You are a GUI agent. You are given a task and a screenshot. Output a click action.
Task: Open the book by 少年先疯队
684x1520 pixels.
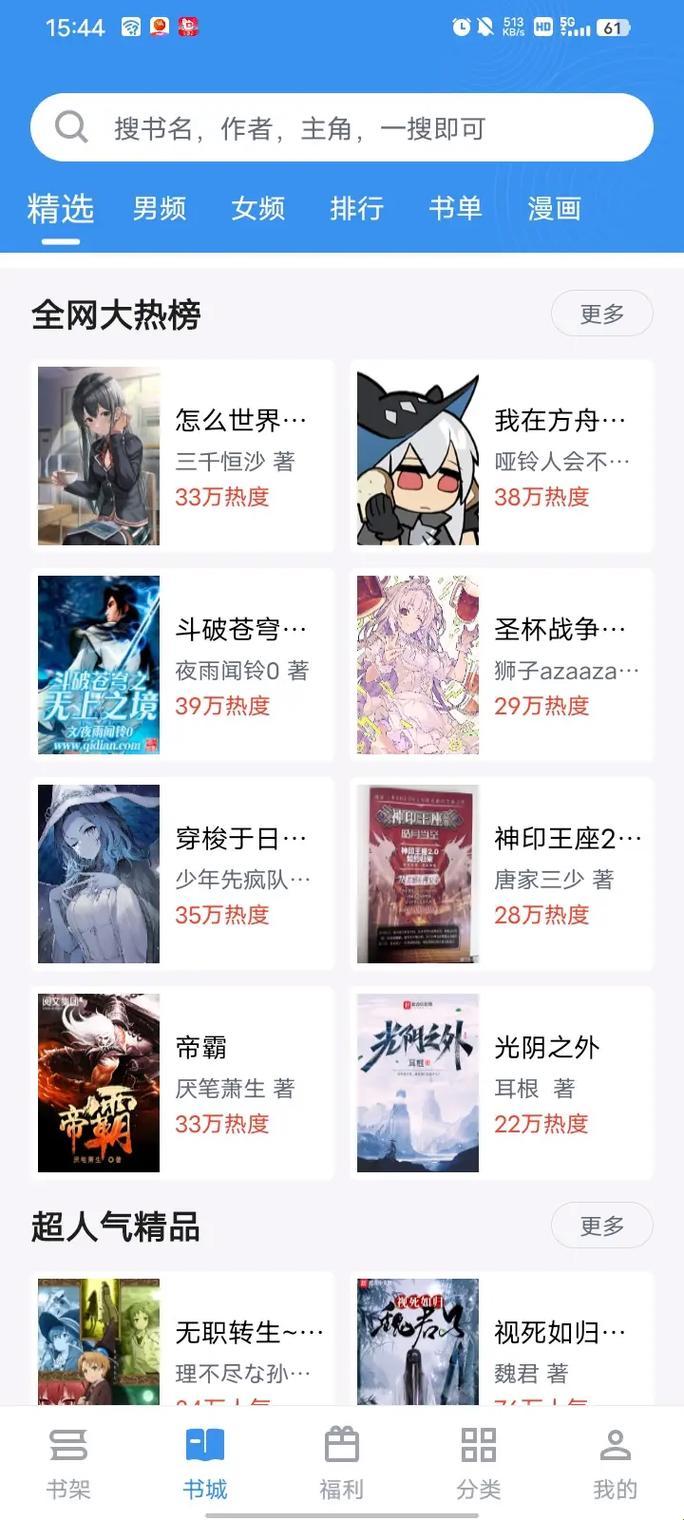(x=182, y=873)
